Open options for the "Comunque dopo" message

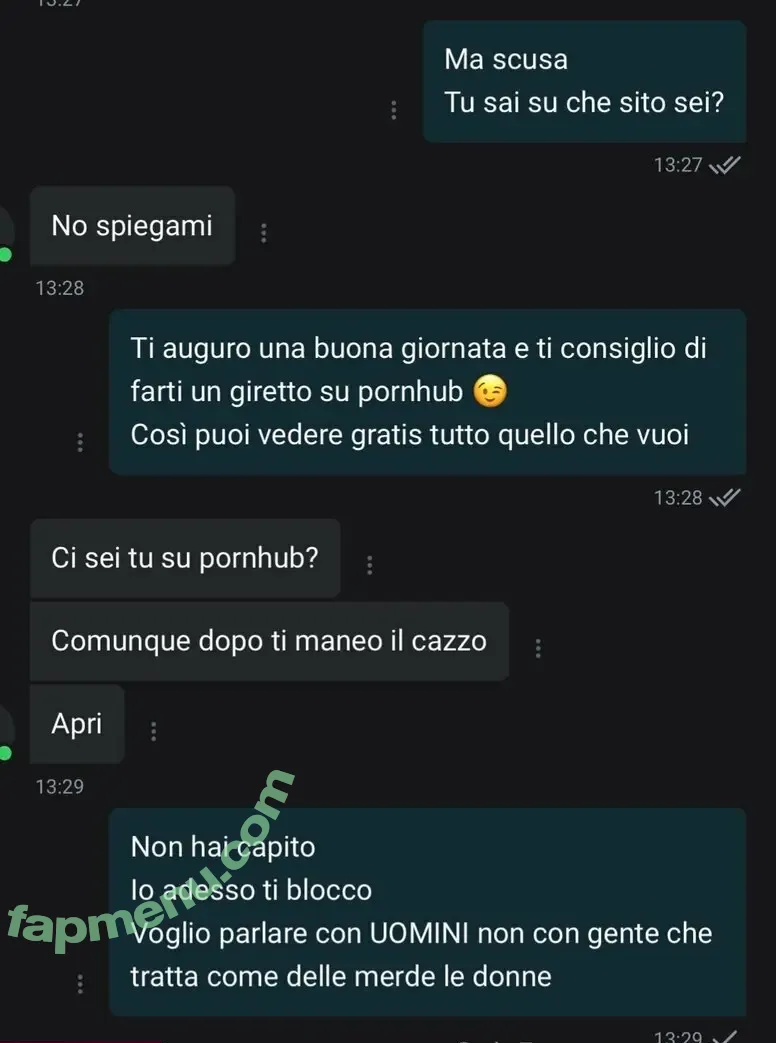coord(538,648)
